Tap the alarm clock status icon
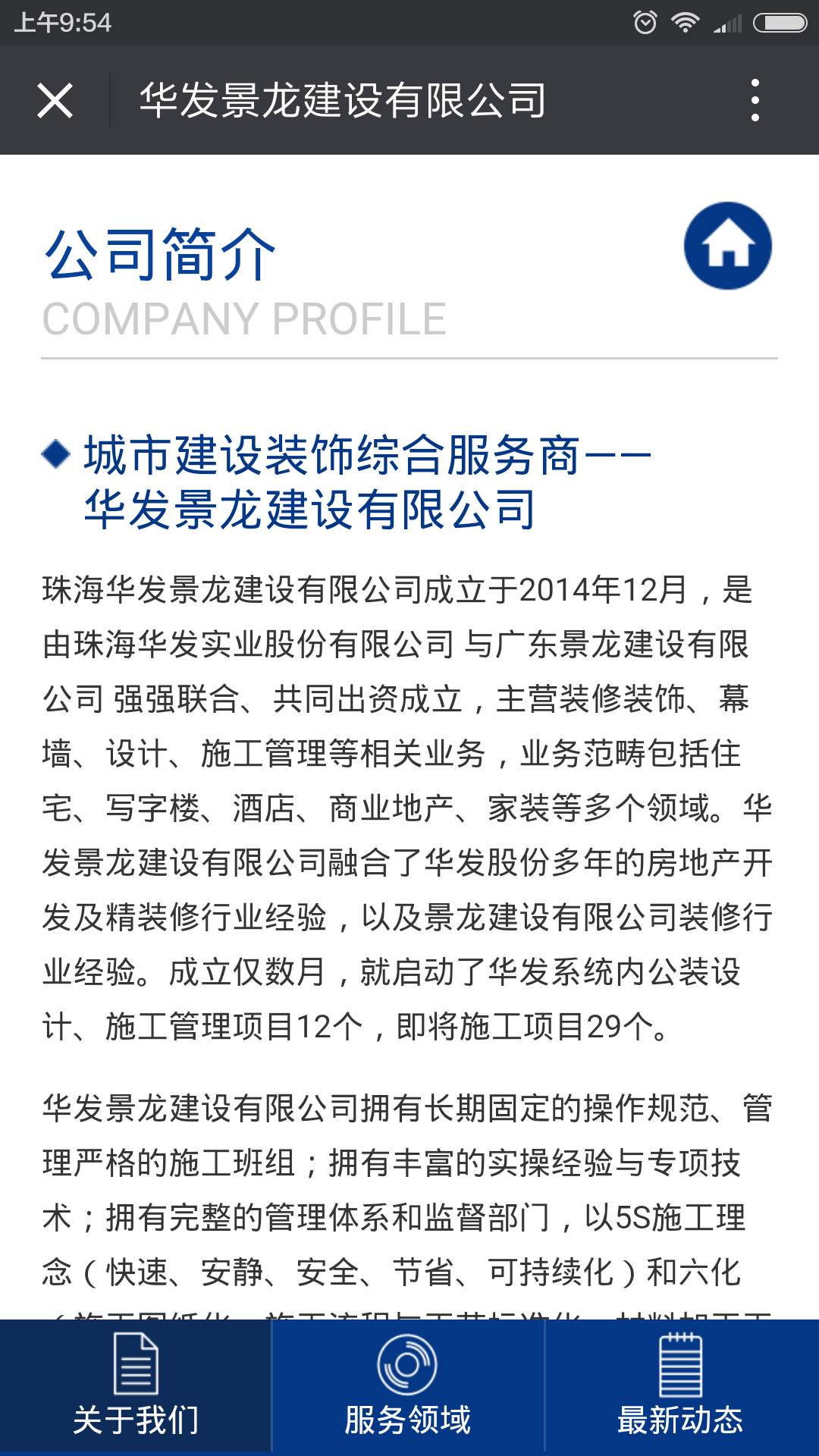 tap(645, 22)
